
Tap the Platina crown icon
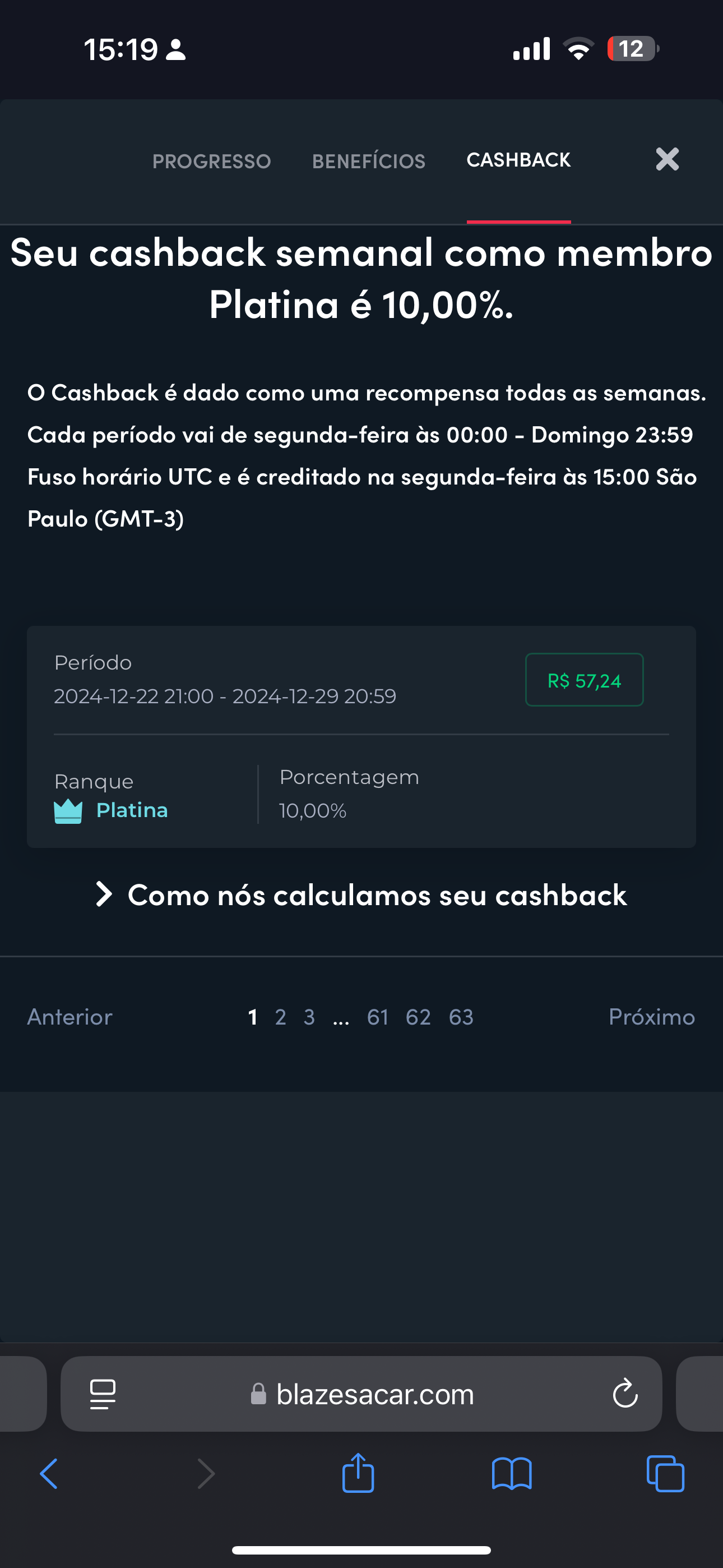click(68, 810)
